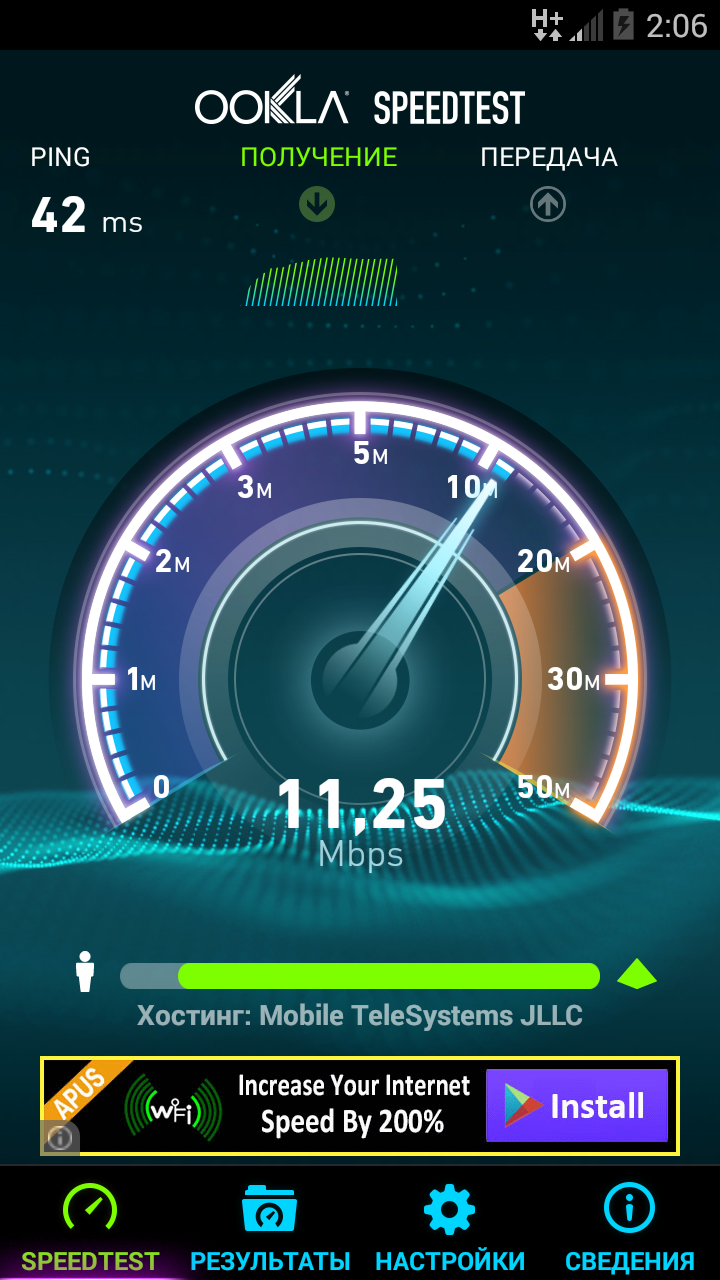Image resolution: width=720 pixels, height=1280 pixels.
Task: Go to the НАСТРОЙКИ tab
Action: (x=450, y=1225)
